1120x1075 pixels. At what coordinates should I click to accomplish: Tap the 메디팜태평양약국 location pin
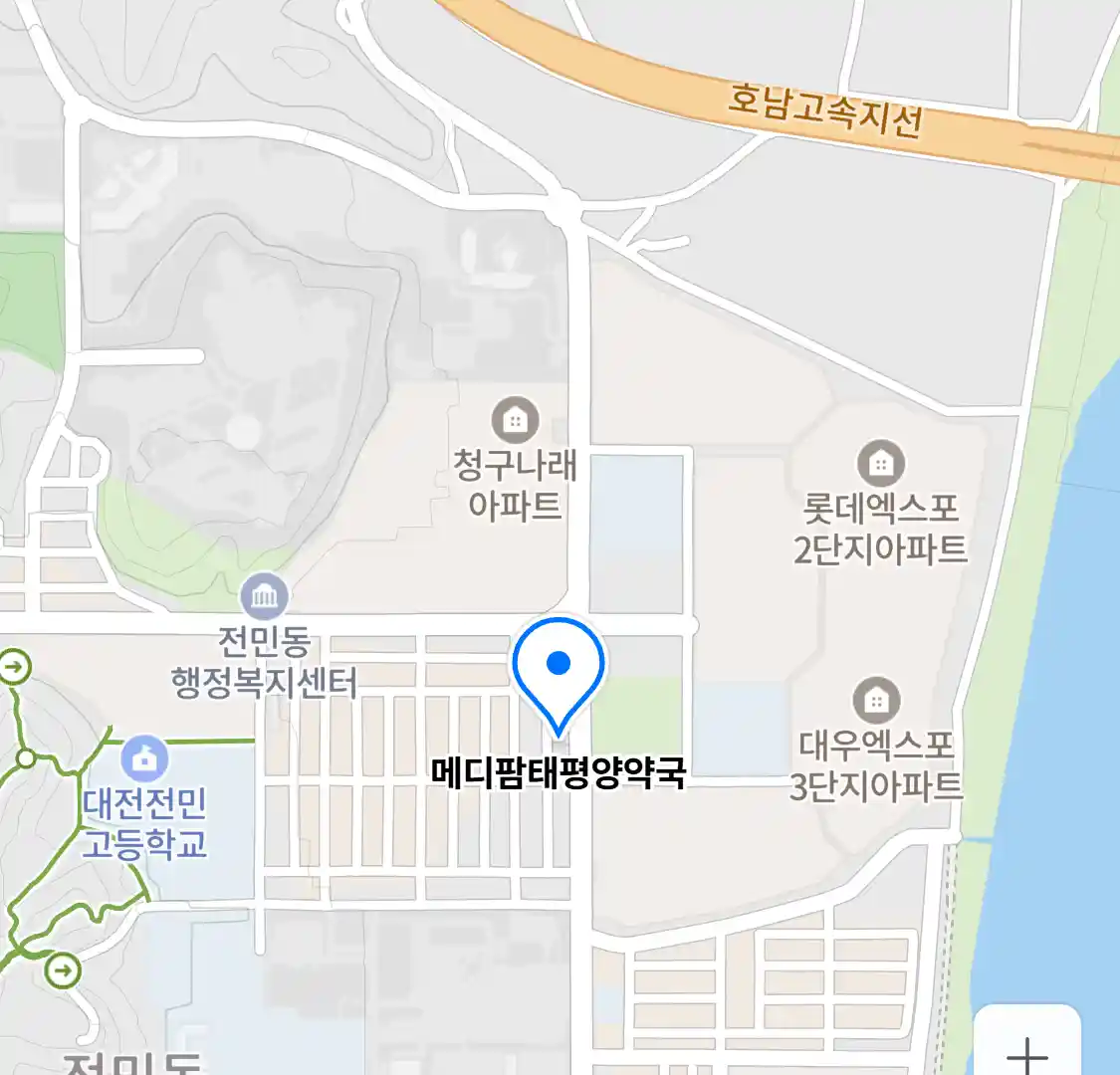coord(559,669)
